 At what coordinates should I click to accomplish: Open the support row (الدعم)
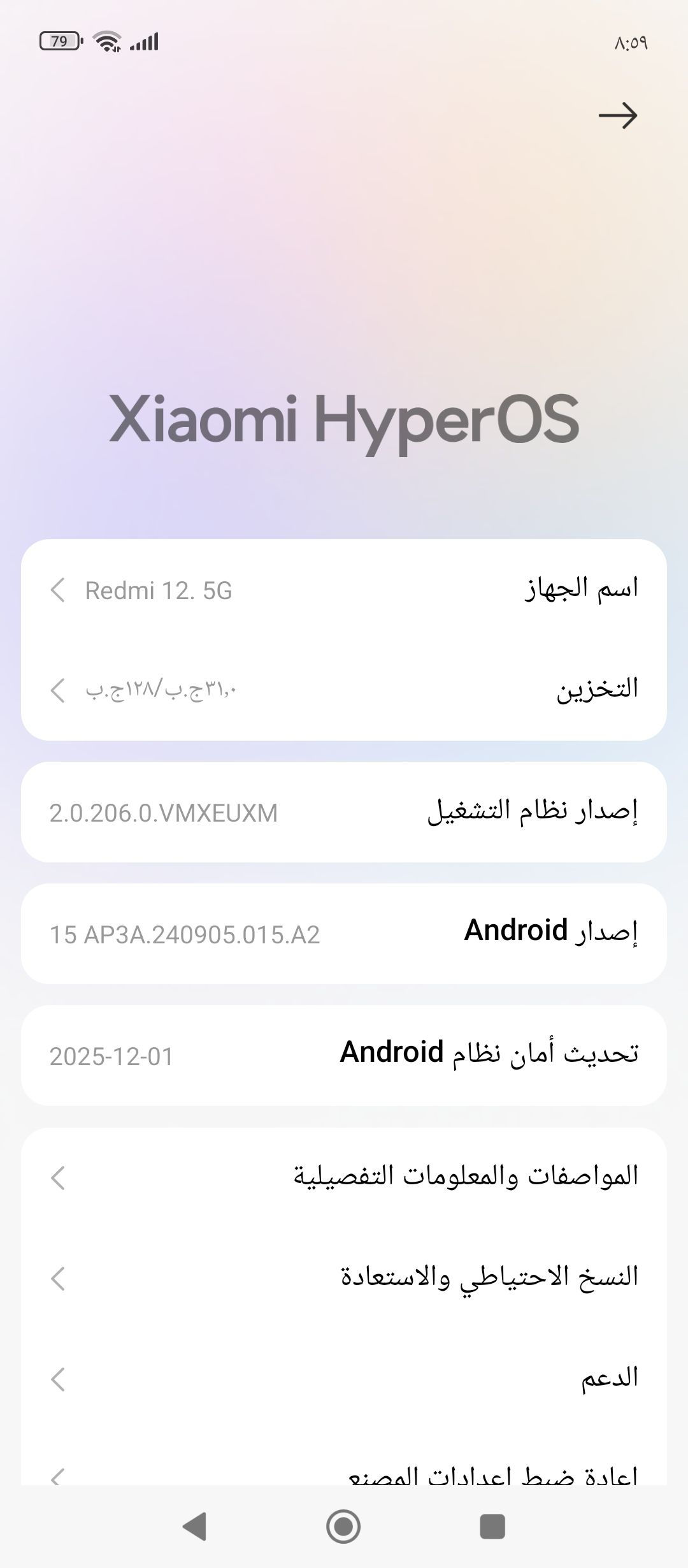(344, 1379)
